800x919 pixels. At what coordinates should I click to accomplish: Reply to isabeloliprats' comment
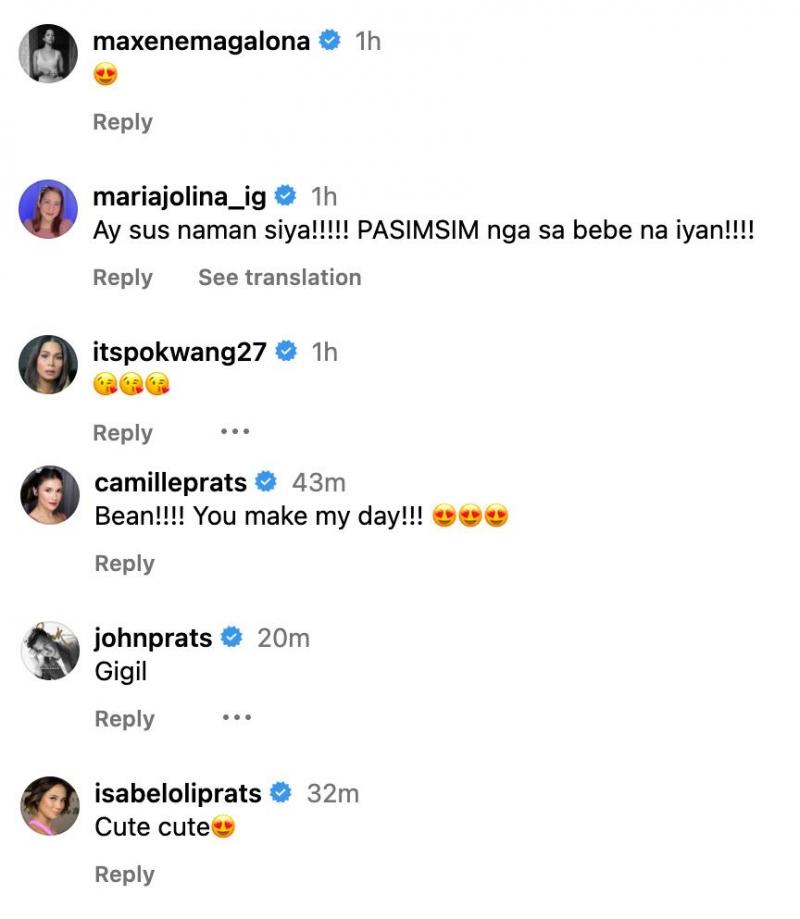(x=124, y=874)
